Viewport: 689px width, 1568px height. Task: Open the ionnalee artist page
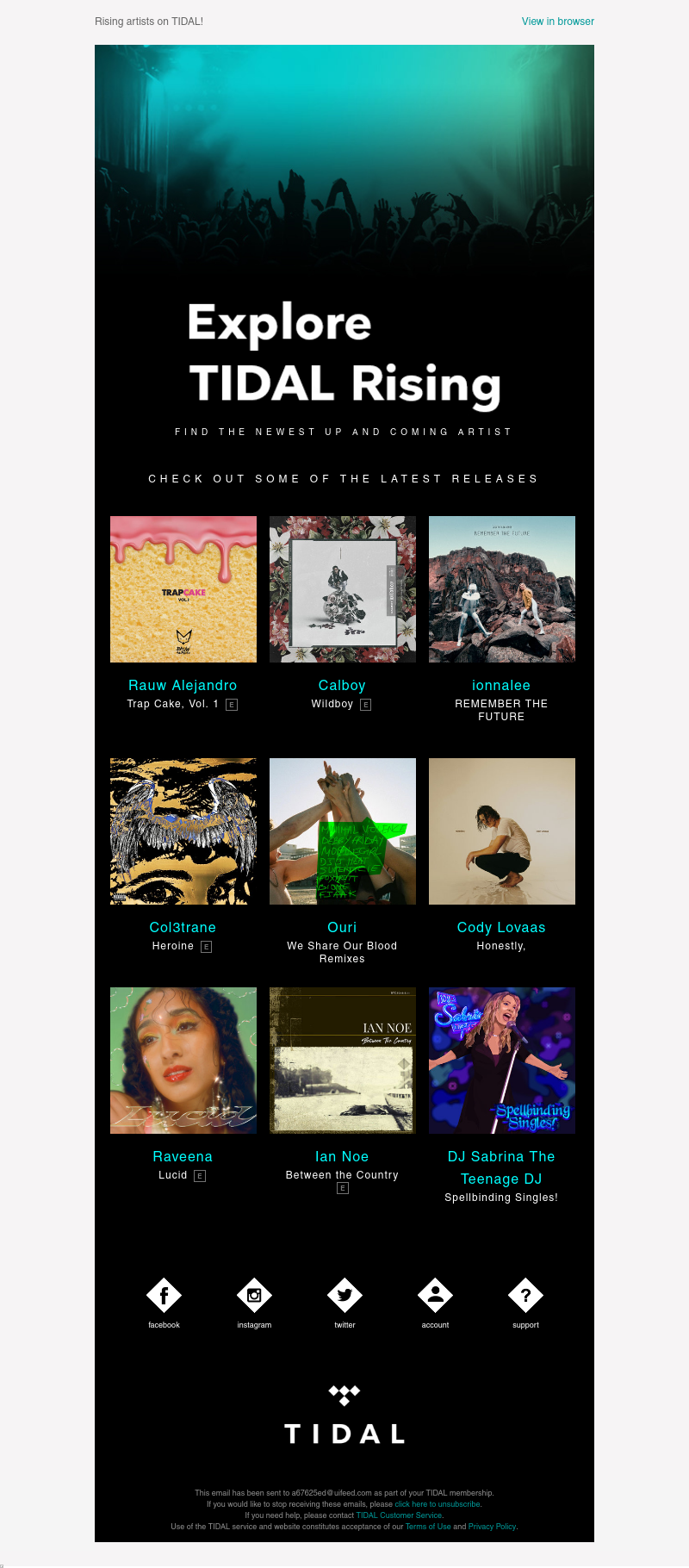pos(501,685)
